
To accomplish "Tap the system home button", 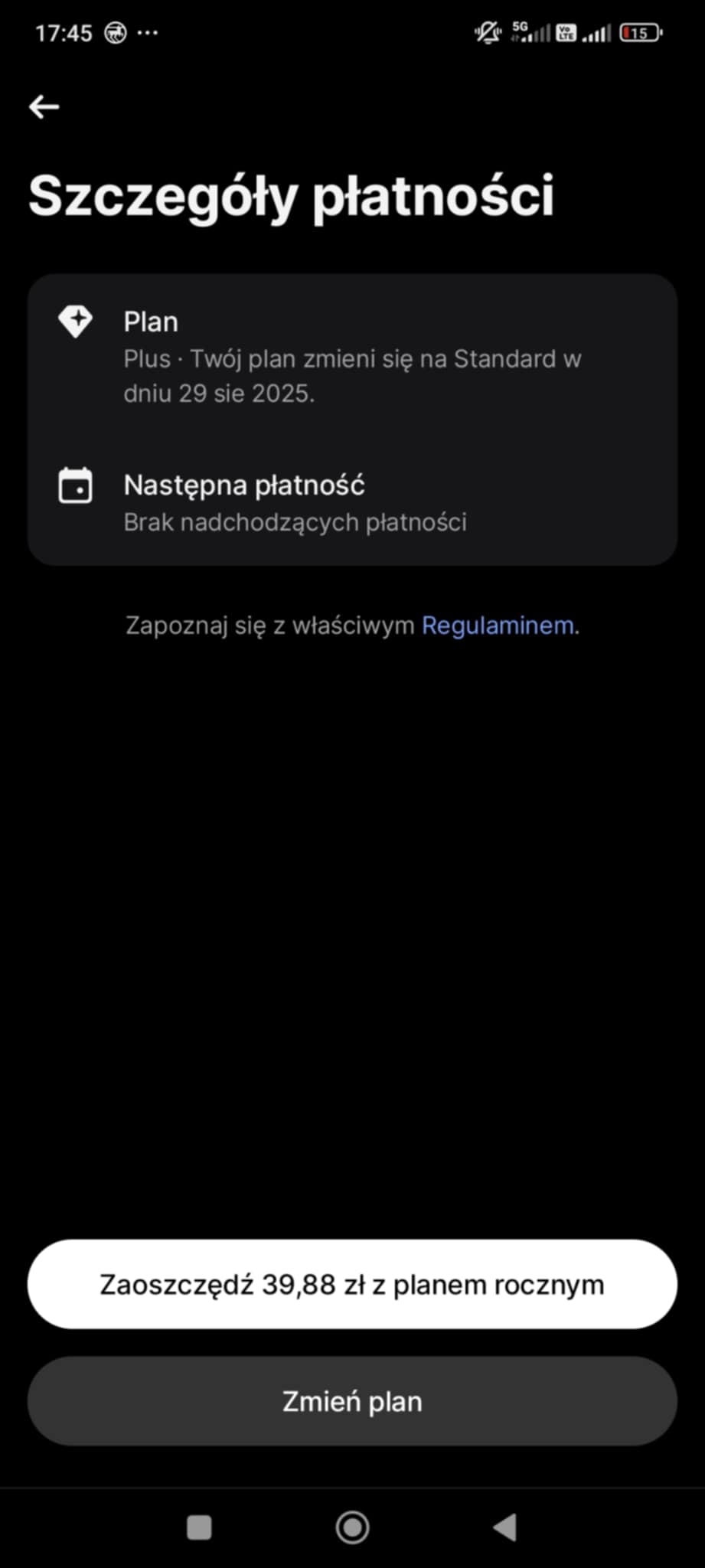I will point(352,1527).
